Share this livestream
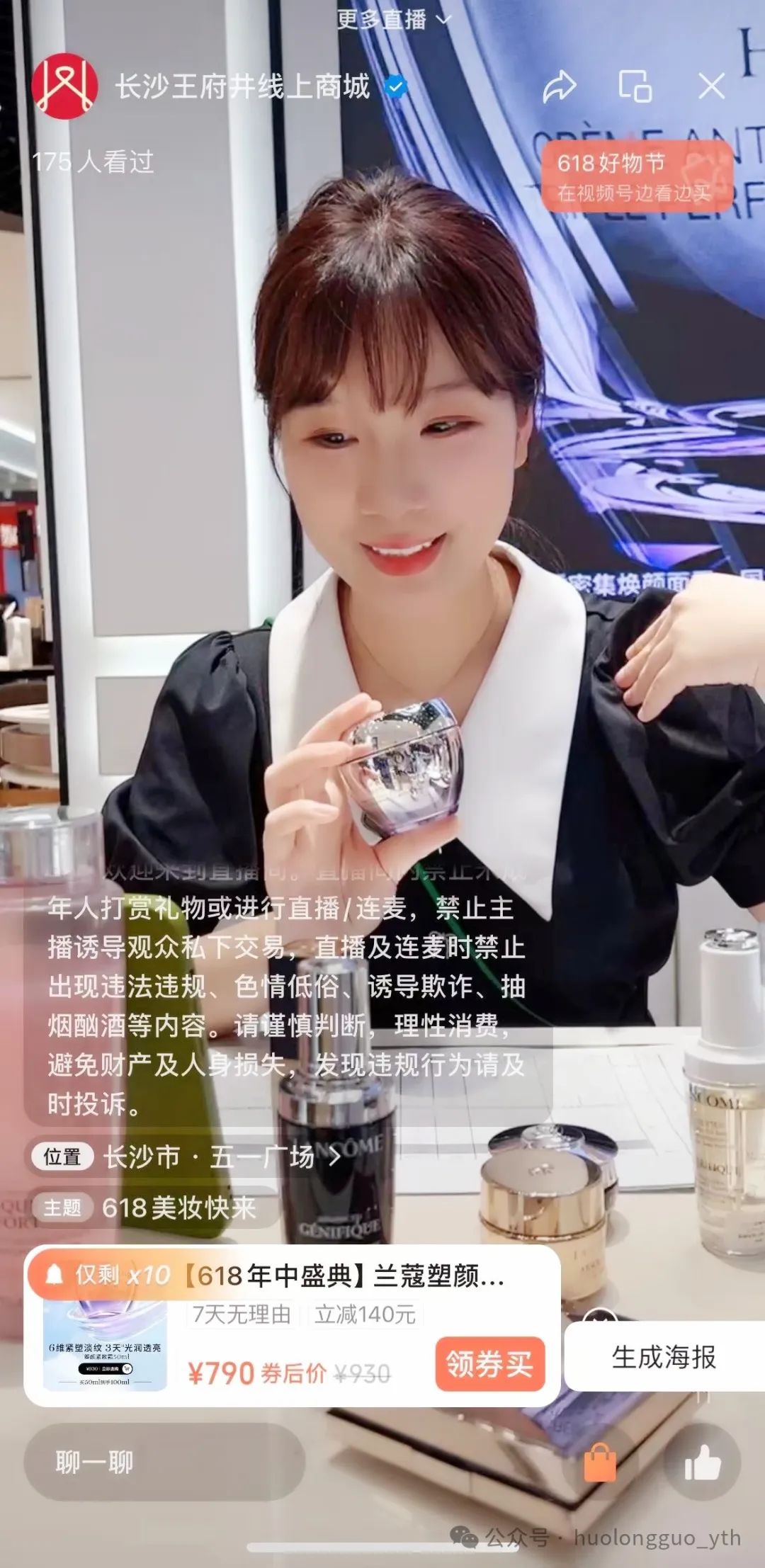This screenshot has height=1568, width=765. (560, 87)
